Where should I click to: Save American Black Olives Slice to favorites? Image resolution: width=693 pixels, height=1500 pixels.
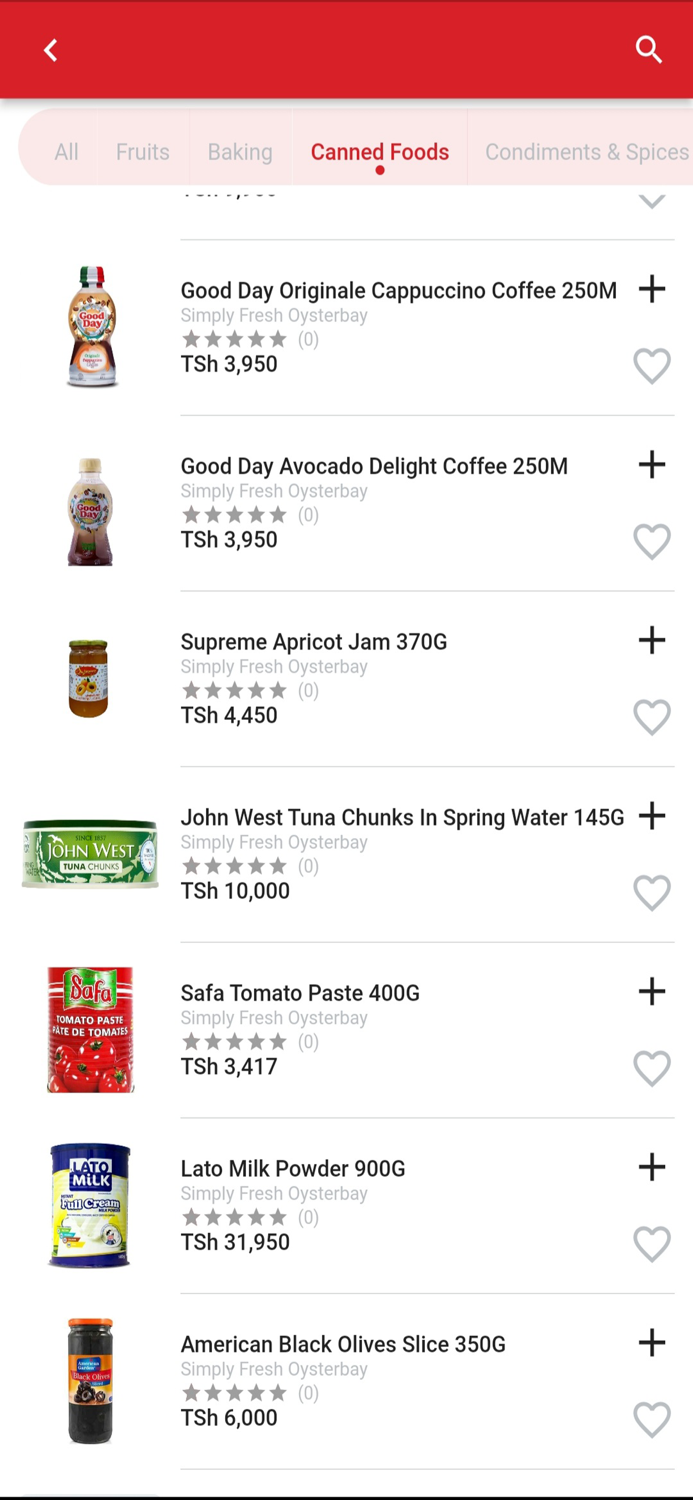pyautogui.click(x=652, y=1420)
